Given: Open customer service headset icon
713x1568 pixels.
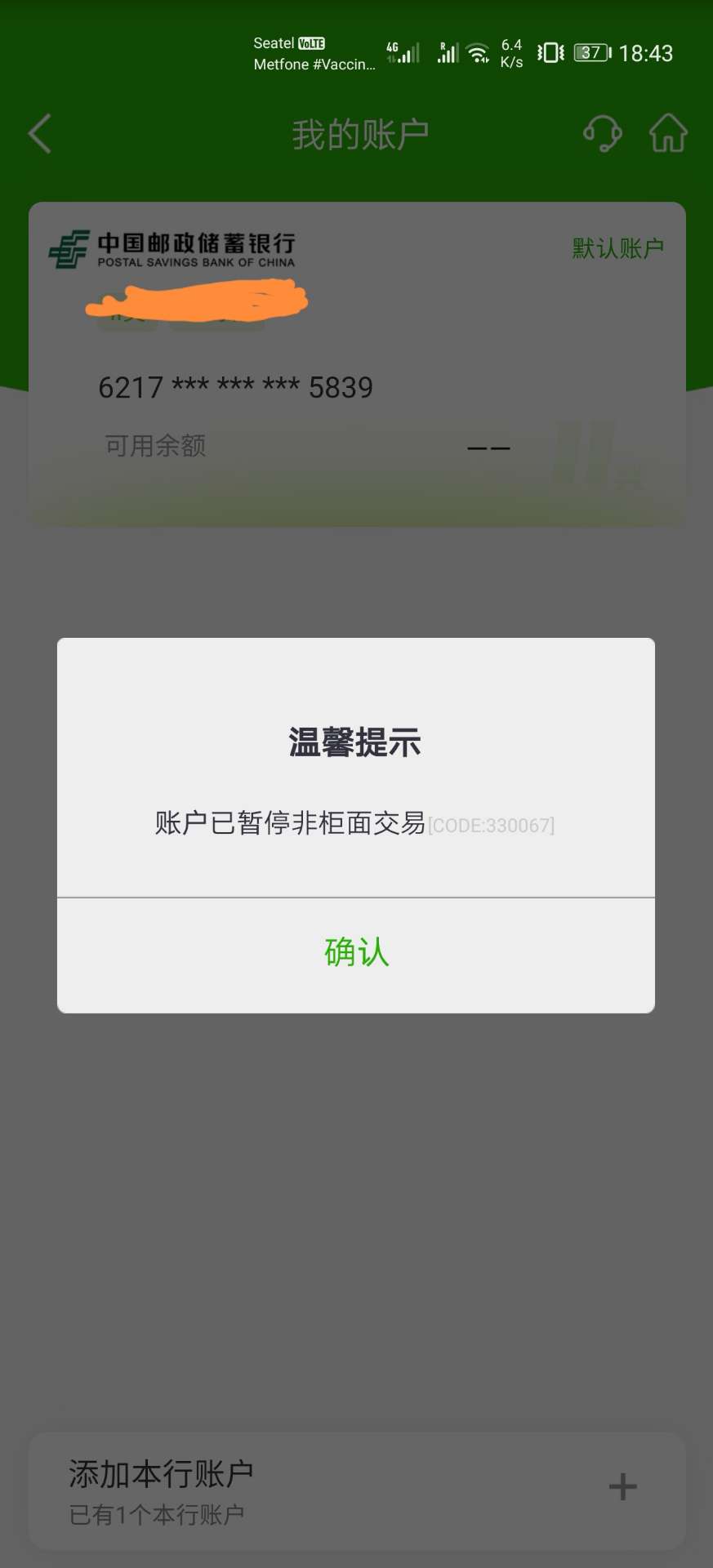Looking at the screenshot, I should tap(603, 133).
